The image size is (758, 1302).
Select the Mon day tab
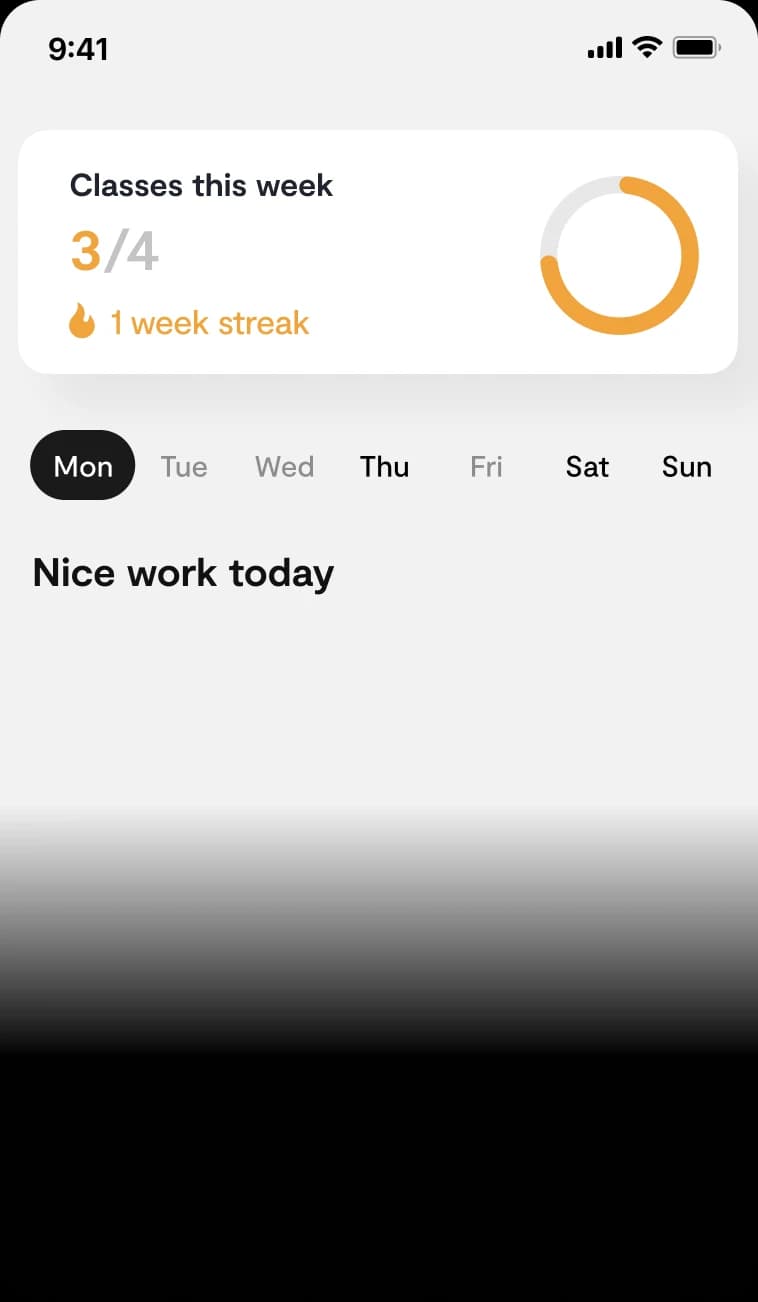tap(82, 465)
